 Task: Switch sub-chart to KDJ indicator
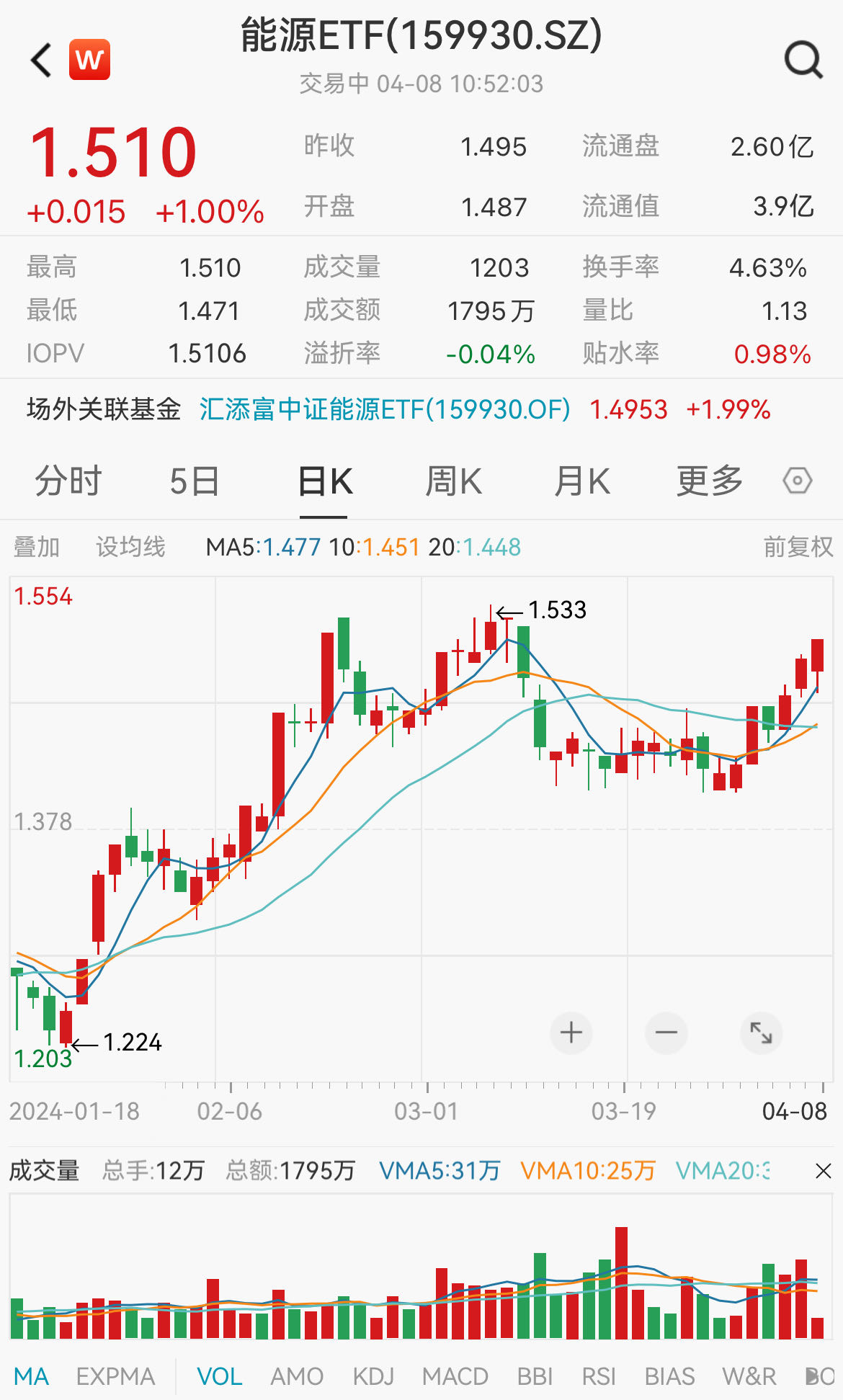point(373,1376)
